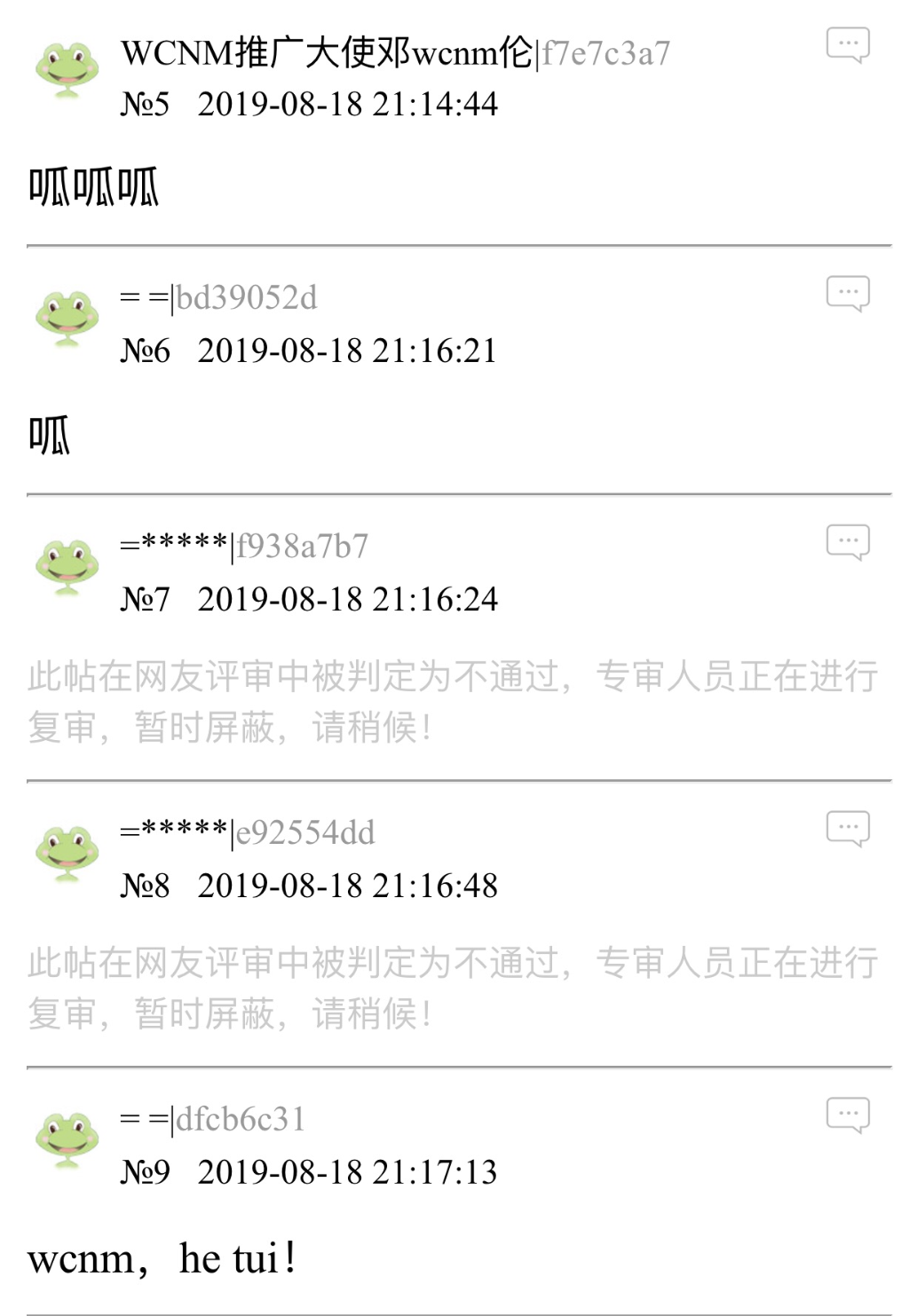This screenshot has height=1316, width=909.
Task: Reply to post №9 with the comment icon
Action: [x=848, y=1115]
